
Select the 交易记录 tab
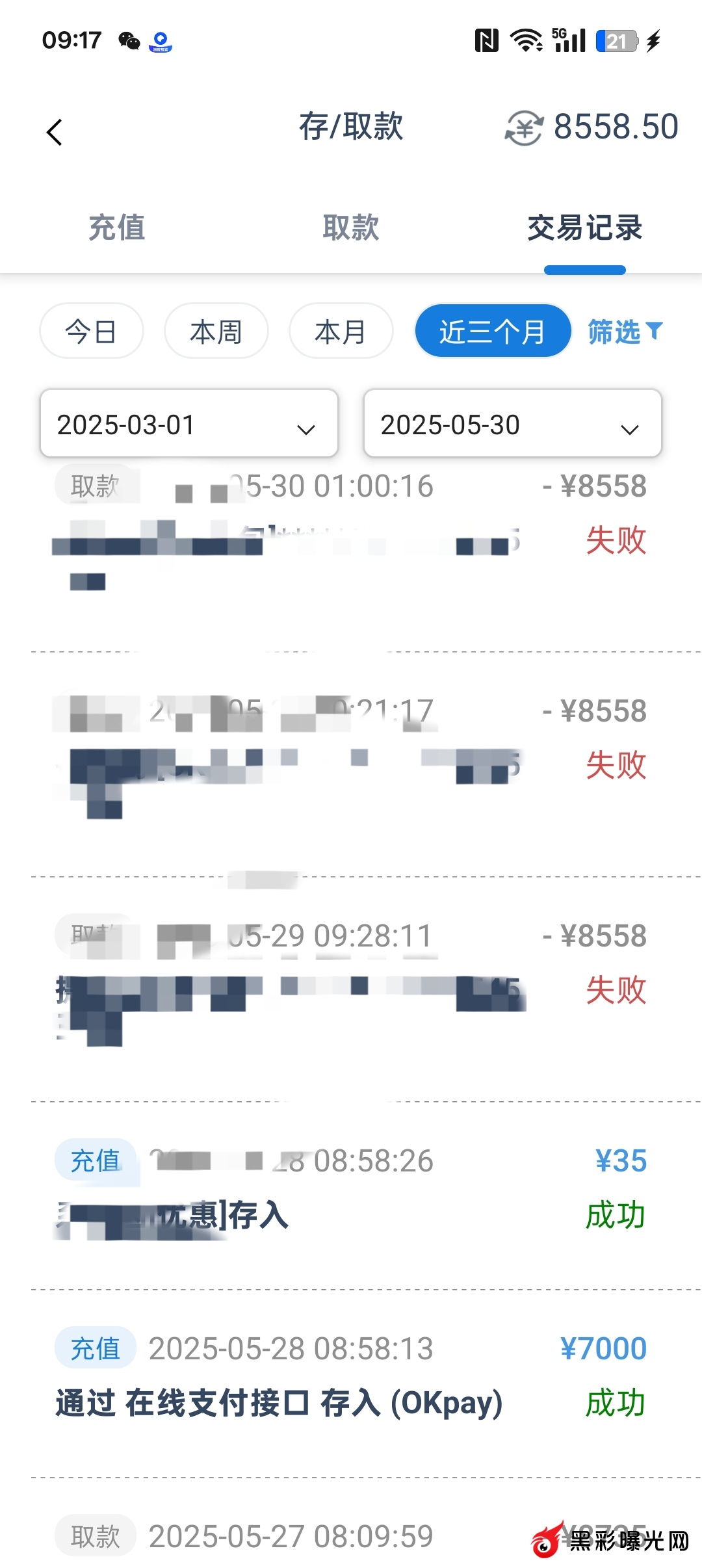point(584,228)
